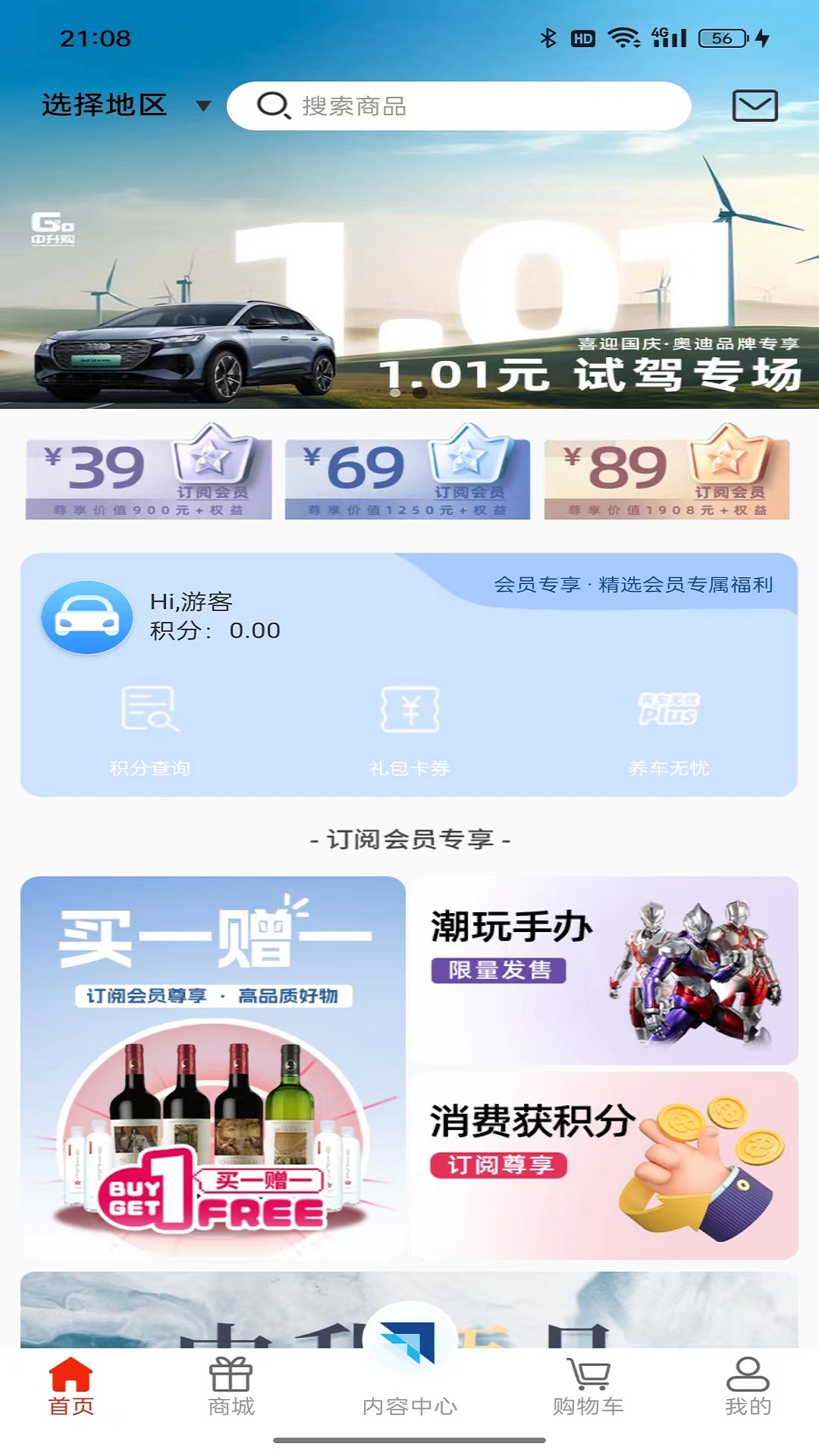Tap the magnifier in the search bar
This screenshot has width=819, height=1456.
(x=275, y=105)
